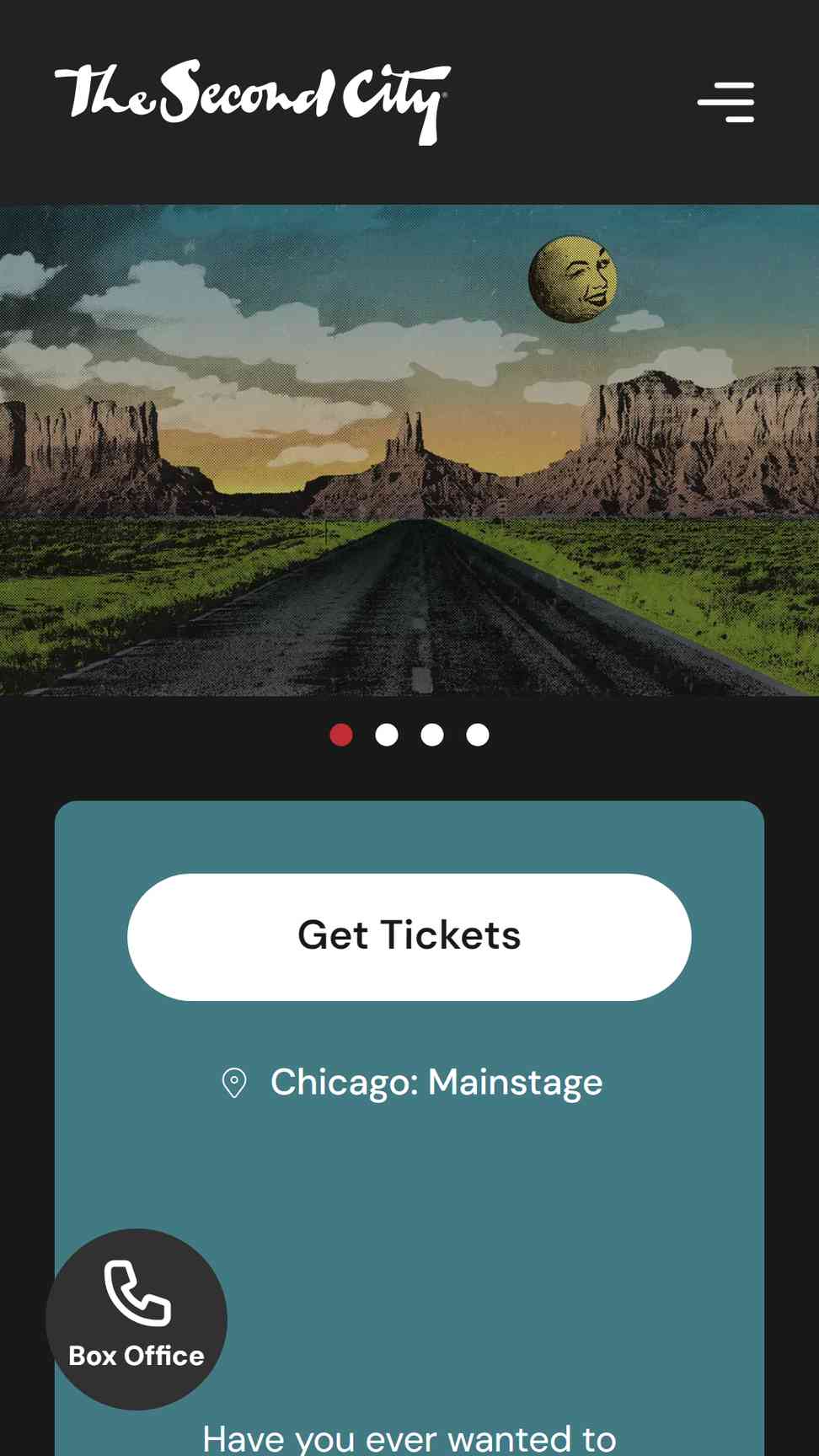Go to the second carousel slide dot

pyautogui.click(x=387, y=735)
